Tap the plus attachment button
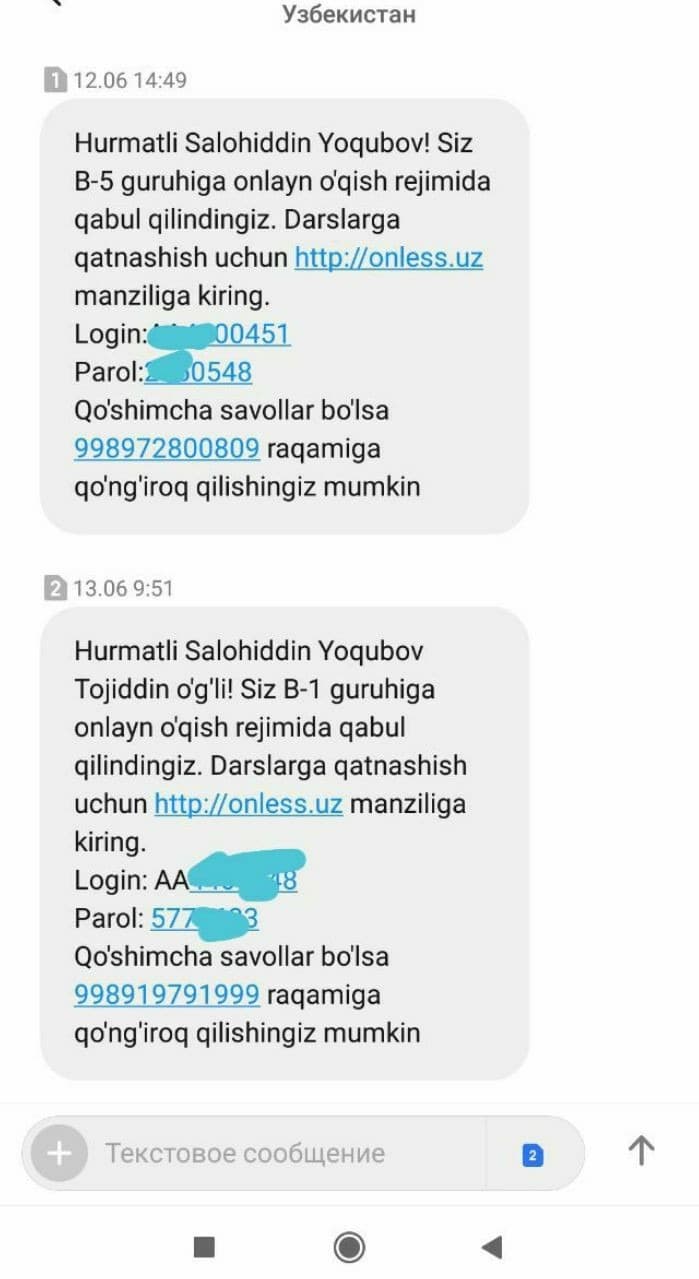Screen dimensions: 699x1279 coord(59,1153)
